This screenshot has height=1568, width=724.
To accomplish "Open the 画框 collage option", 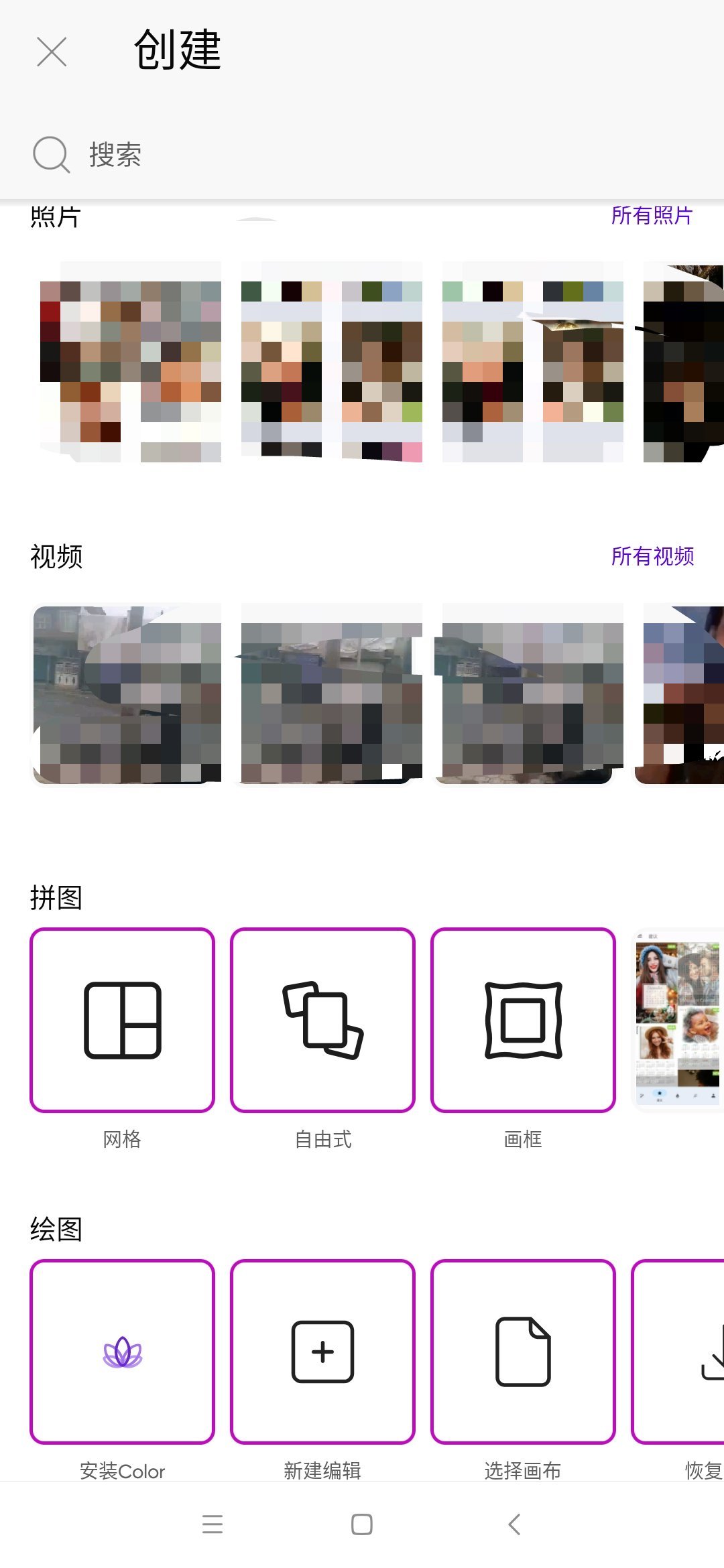I will pyautogui.click(x=523, y=1020).
